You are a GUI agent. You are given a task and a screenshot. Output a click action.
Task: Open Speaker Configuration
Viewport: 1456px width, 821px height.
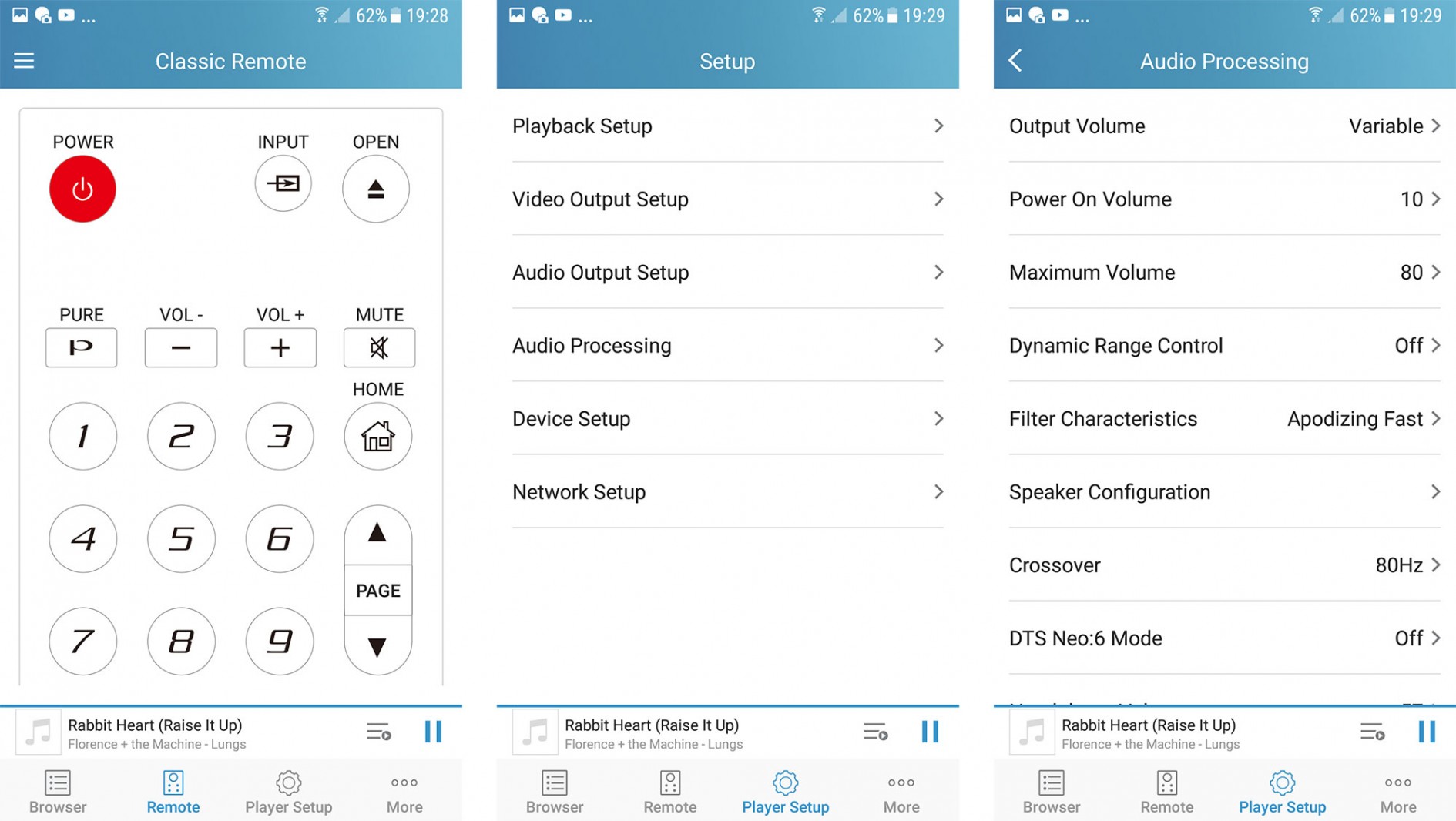pyautogui.click(x=1223, y=491)
